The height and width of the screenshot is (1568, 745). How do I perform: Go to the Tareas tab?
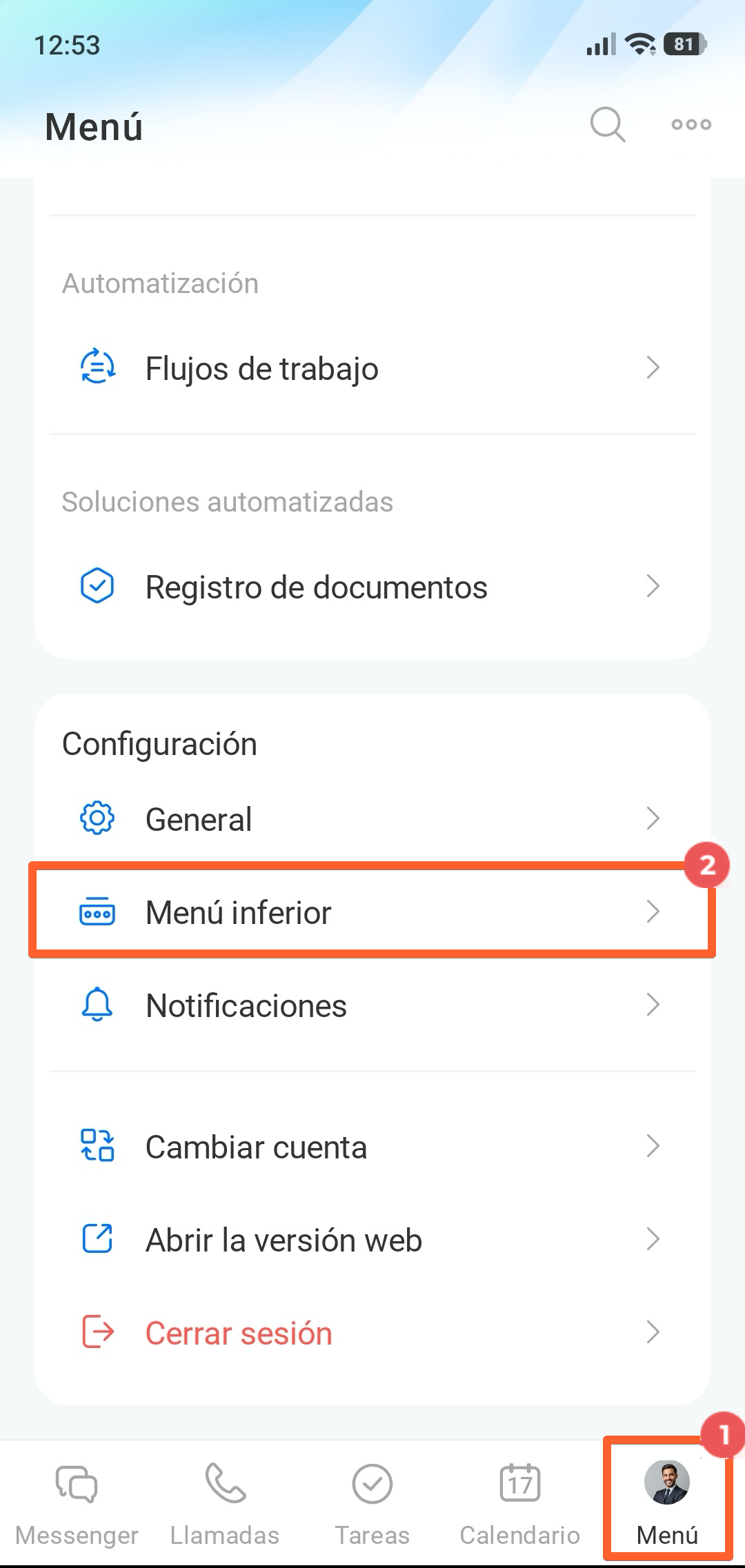(x=372, y=1502)
